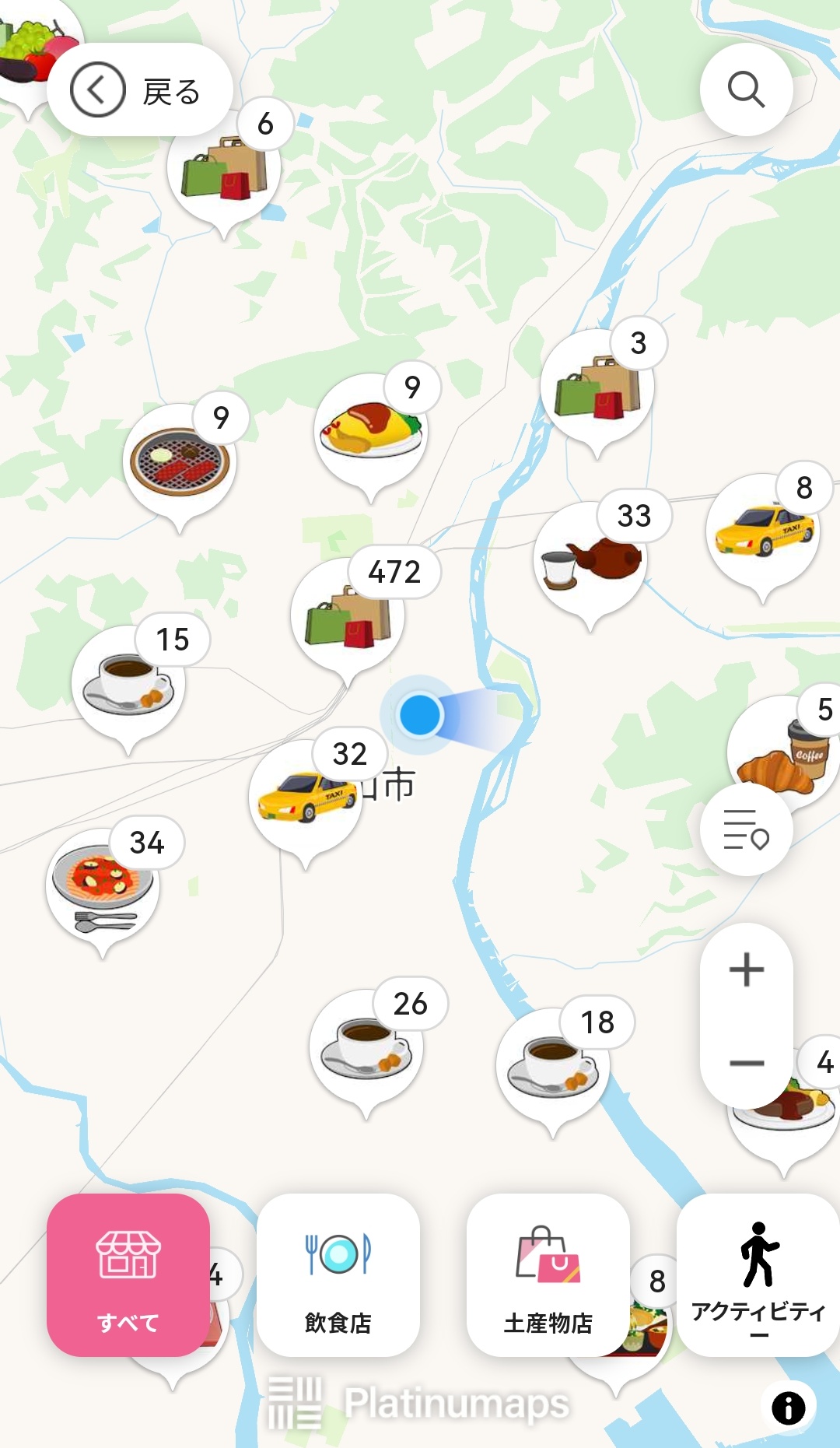Zoom in on the map
The height and width of the screenshot is (1448, 840).
[x=746, y=969]
